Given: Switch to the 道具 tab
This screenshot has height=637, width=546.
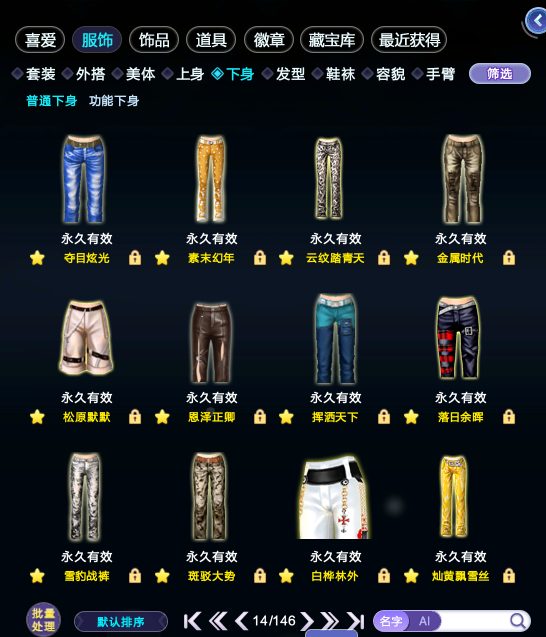Looking at the screenshot, I should [x=211, y=40].
